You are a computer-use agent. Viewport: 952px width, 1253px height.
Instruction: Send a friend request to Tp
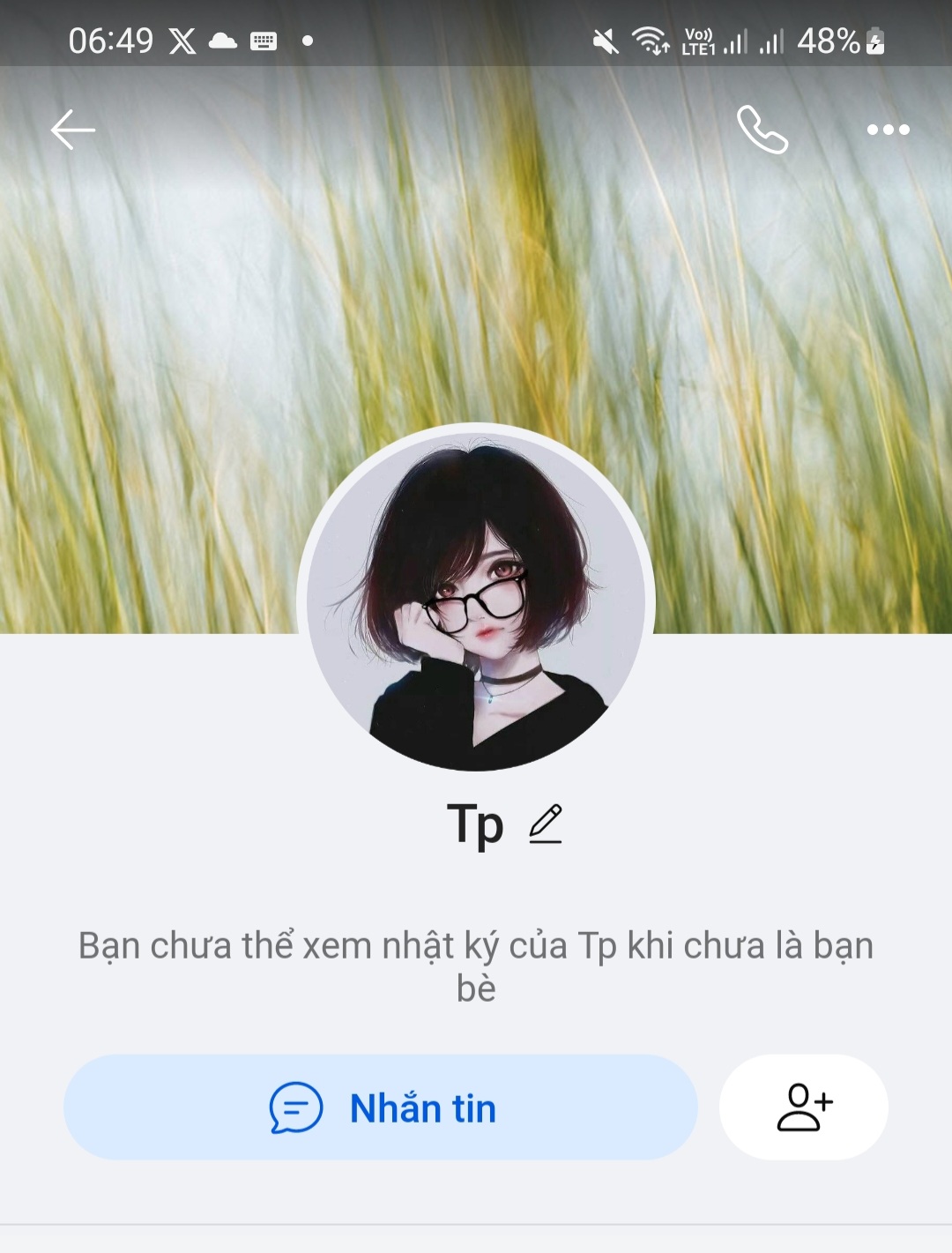click(803, 1108)
